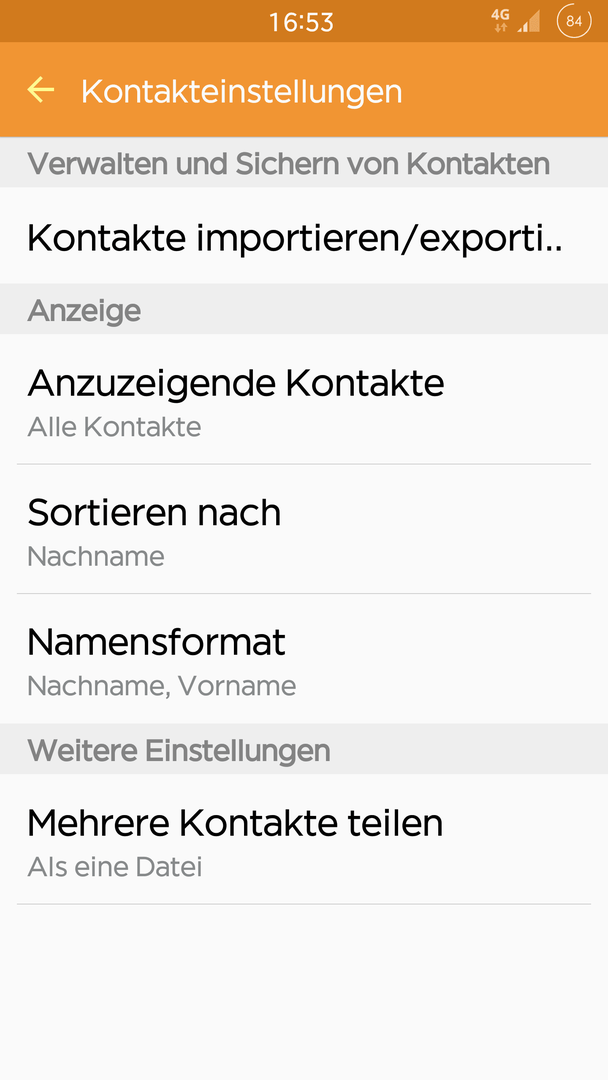
Task: Select Mehrere Kontakte teilen
Action: pos(304,839)
